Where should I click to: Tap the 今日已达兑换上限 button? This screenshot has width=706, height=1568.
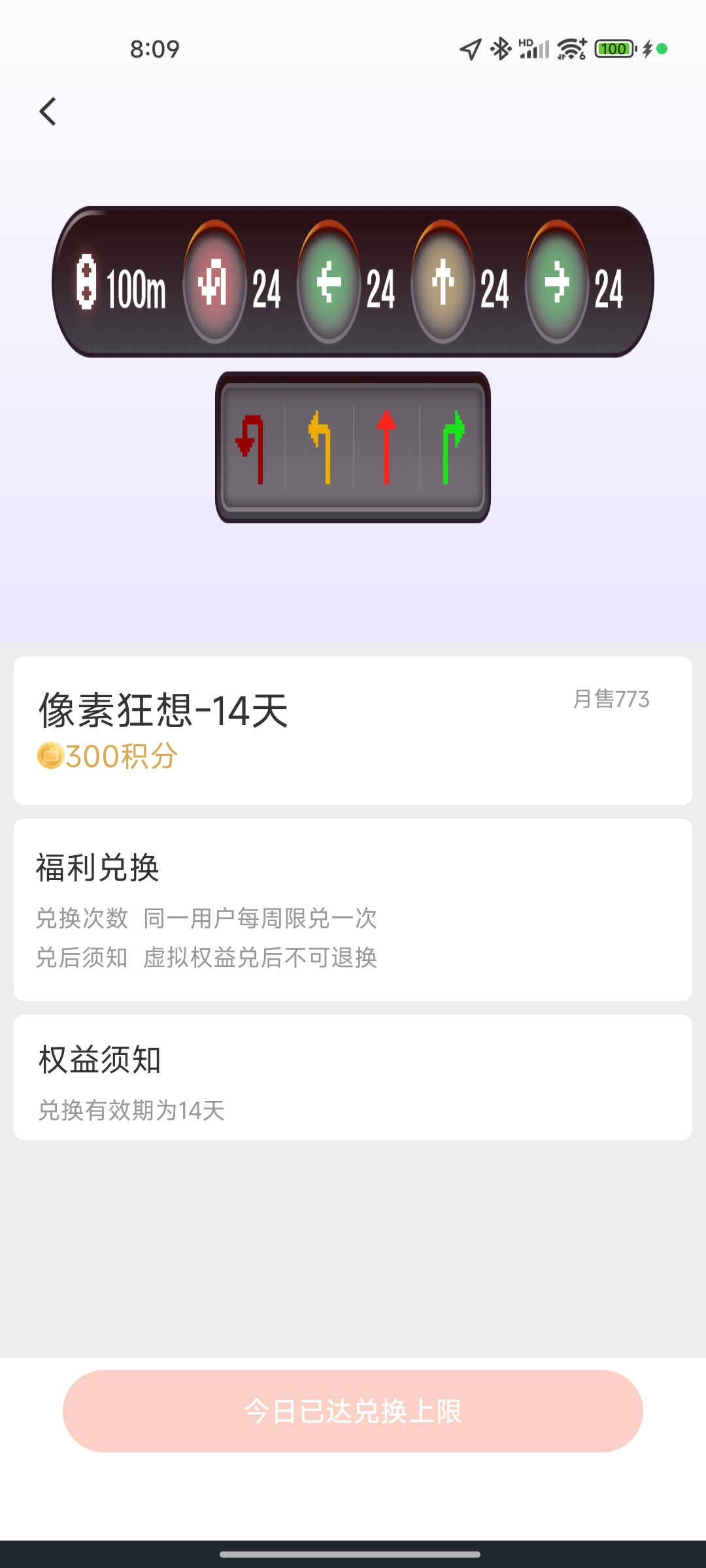353,1411
